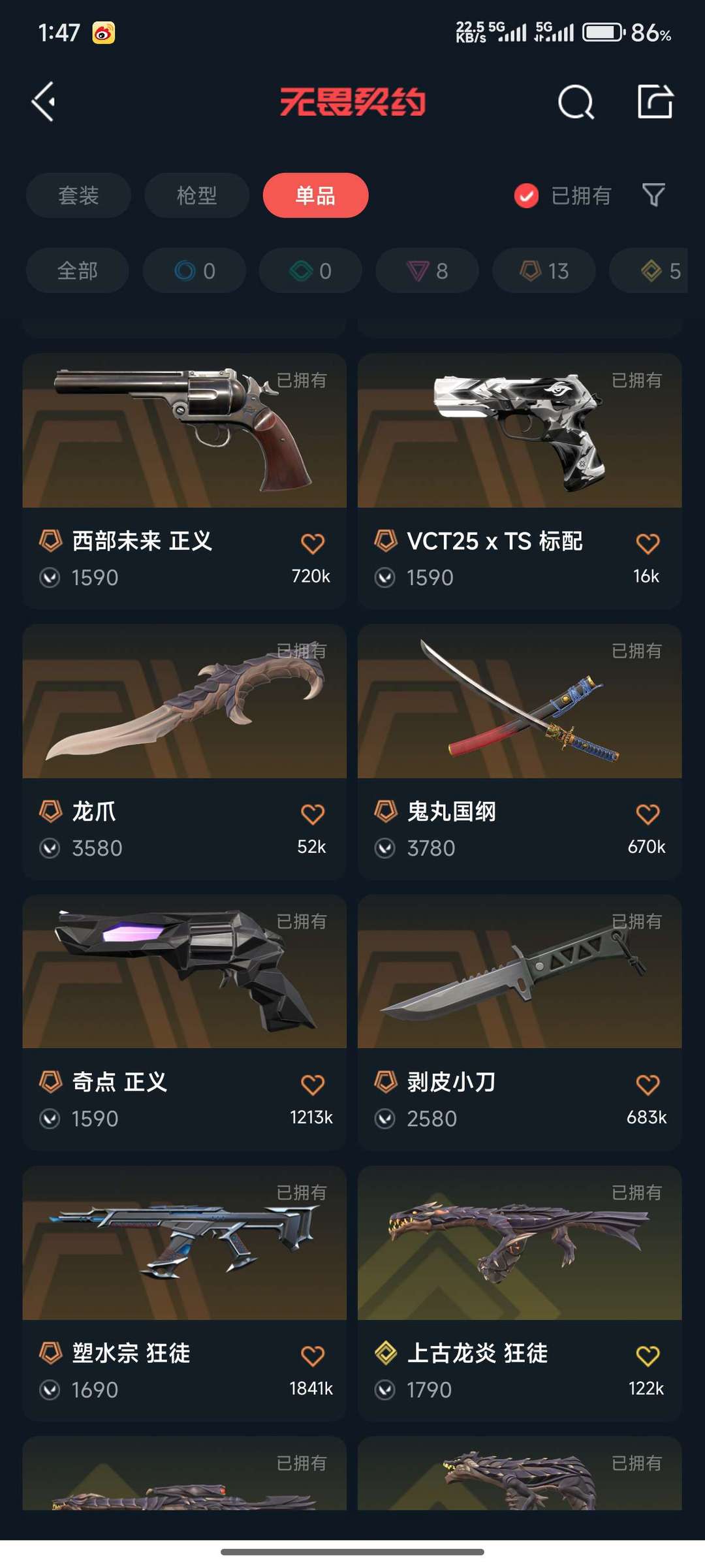The height and width of the screenshot is (1568, 705).
Task: Filter by the orange tier showing 13
Action: (x=544, y=270)
